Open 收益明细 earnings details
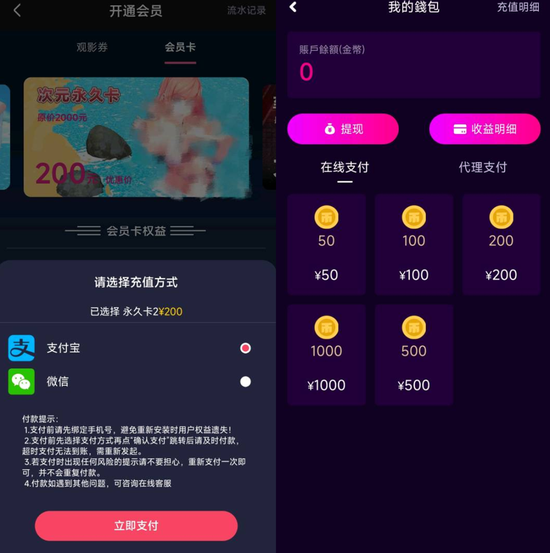Screen dimensions: 550x553 coord(485,129)
